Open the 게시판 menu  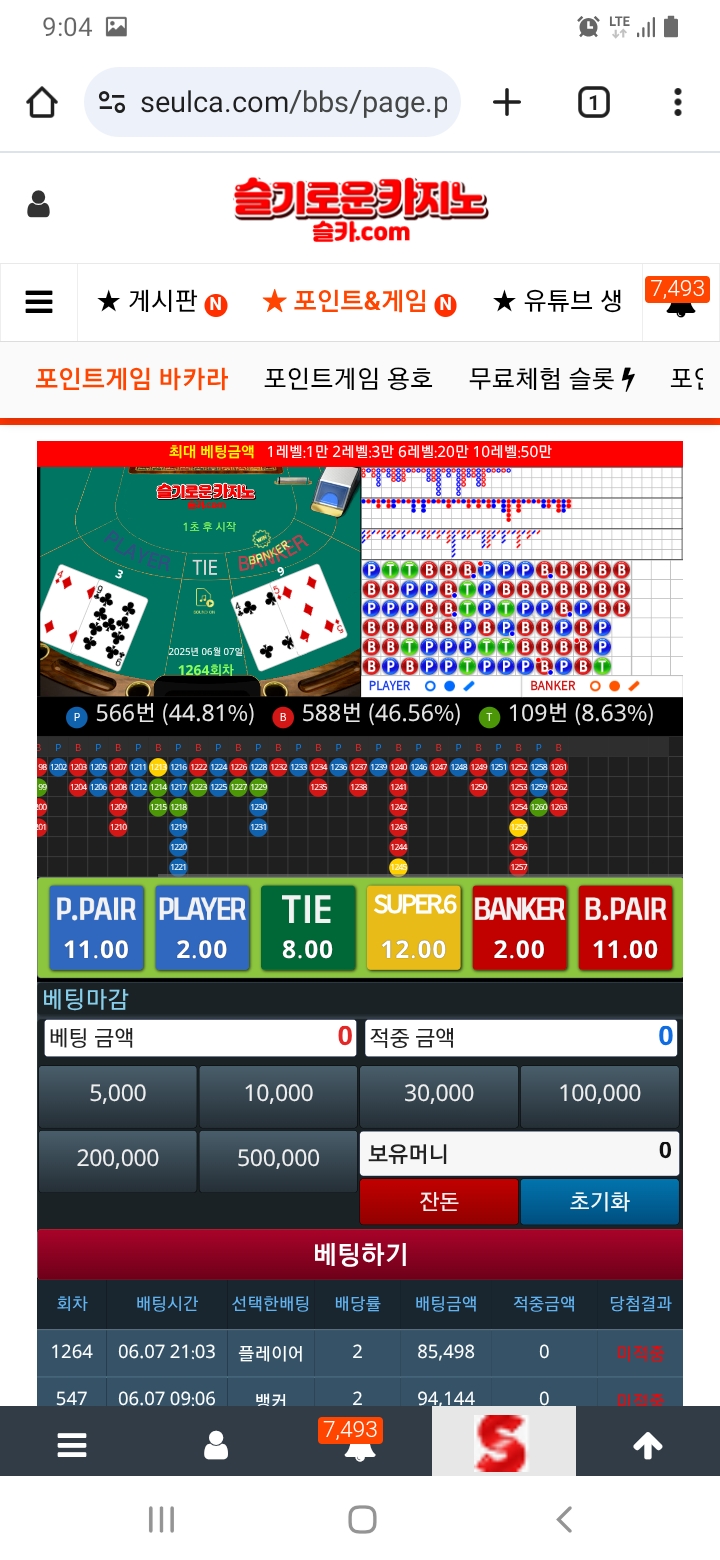[161, 301]
